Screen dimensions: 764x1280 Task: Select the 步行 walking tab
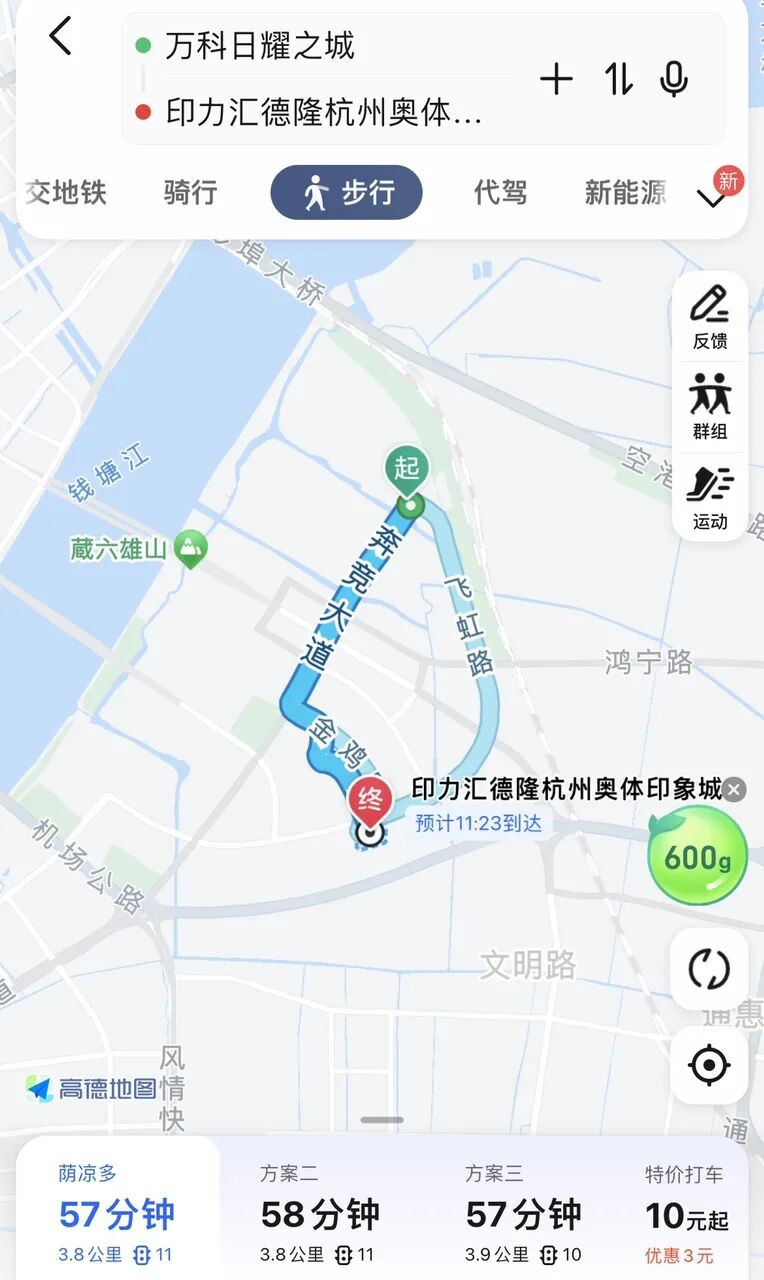click(x=346, y=192)
